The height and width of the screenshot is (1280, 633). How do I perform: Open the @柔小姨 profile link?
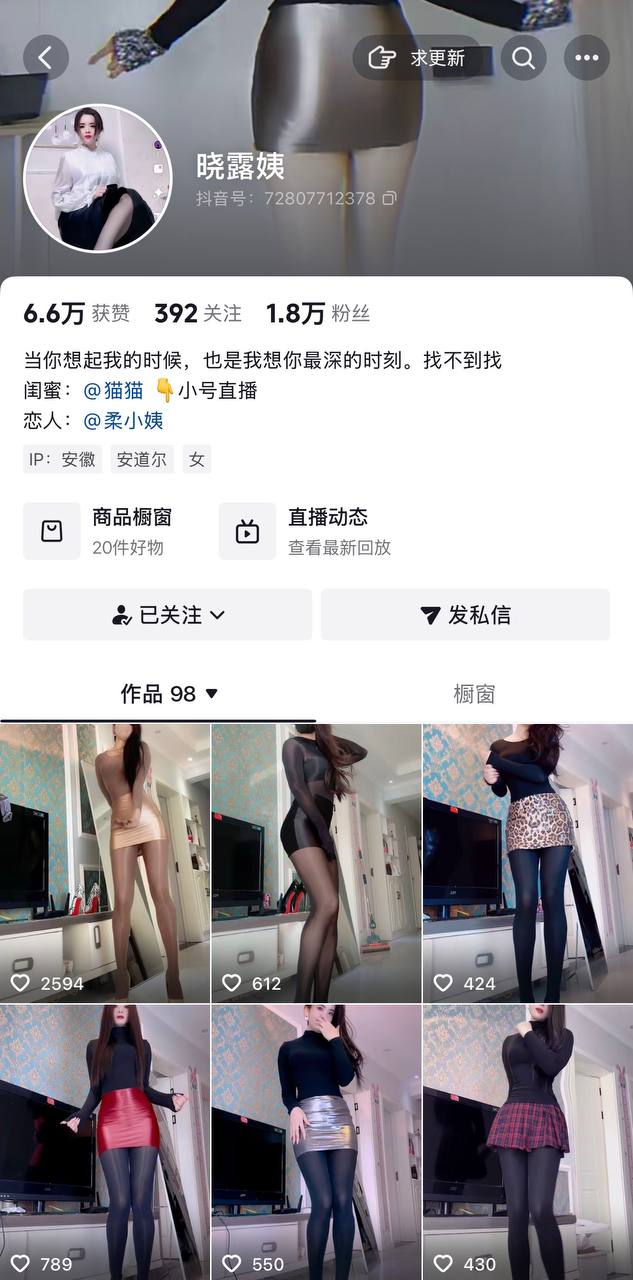click(x=123, y=420)
